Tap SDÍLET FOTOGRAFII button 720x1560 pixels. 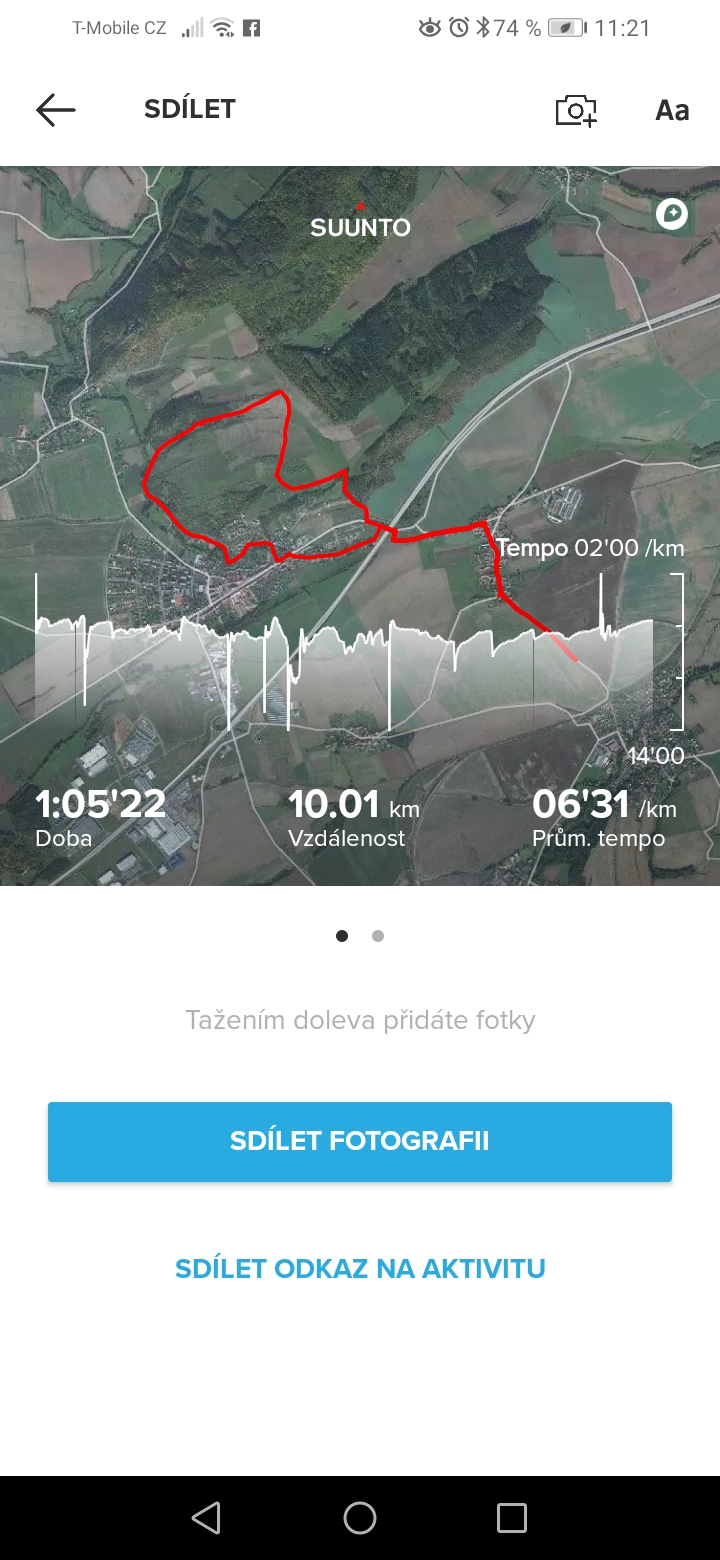click(x=360, y=1141)
